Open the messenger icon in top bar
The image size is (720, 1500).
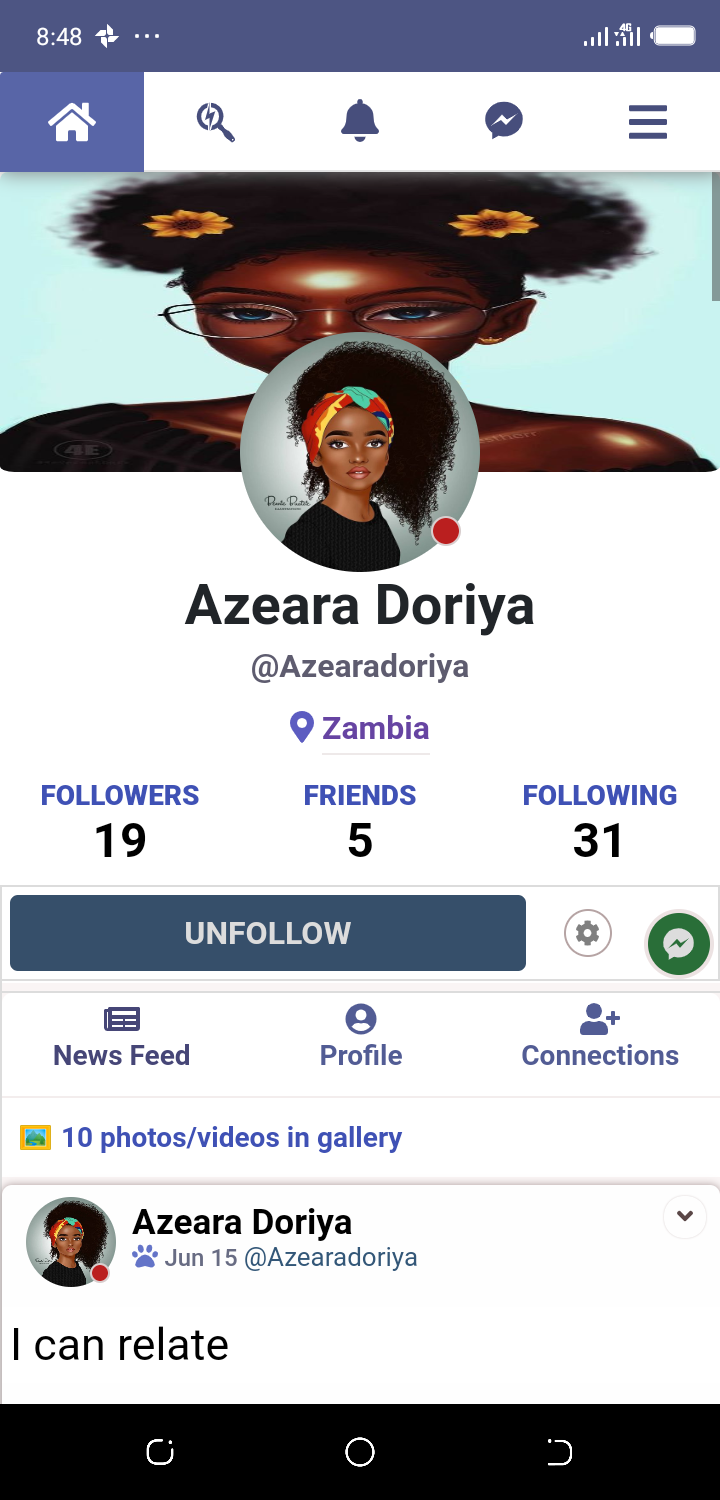click(504, 122)
